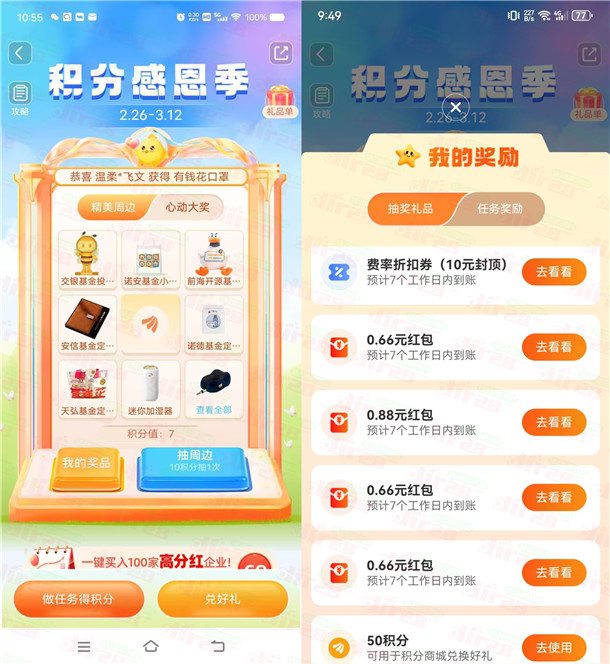Screen dimensions: 610x664
Task: View the 天弘基金 gift prize
Action: click(x=88, y=388)
